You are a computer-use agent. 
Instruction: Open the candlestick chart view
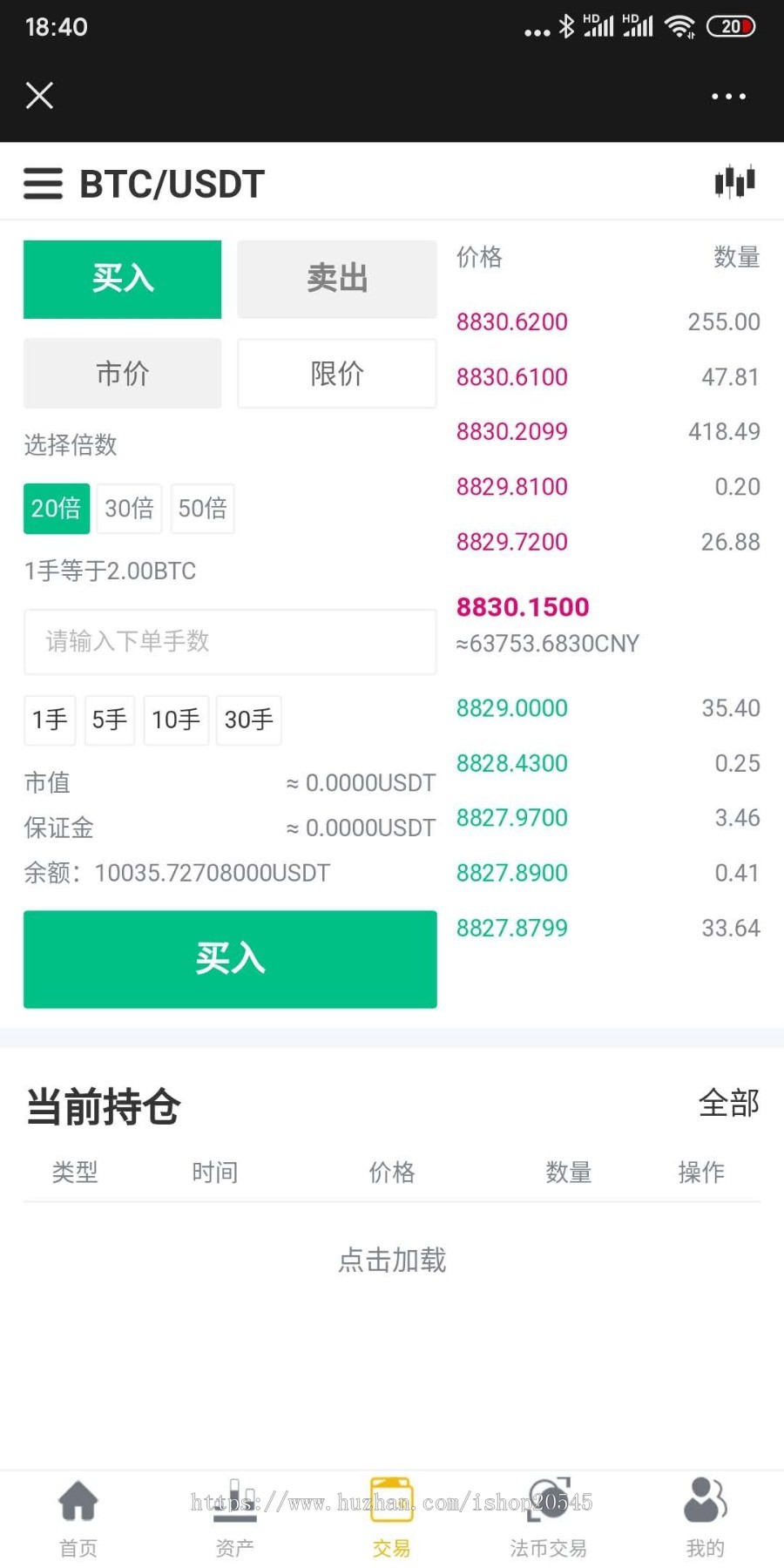[736, 182]
